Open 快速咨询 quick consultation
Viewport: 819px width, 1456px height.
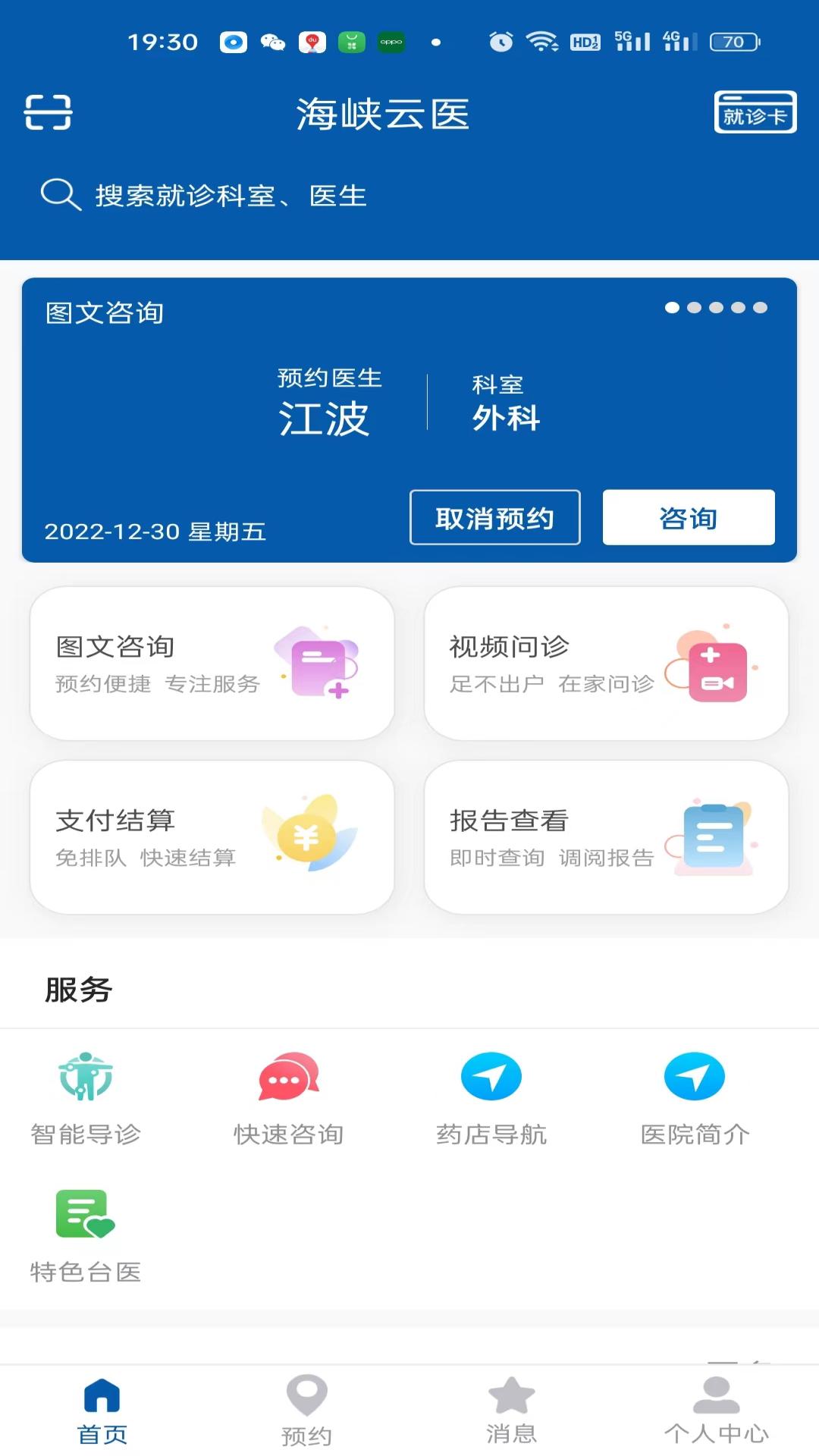pyautogui.click(x=288, y=1097)
